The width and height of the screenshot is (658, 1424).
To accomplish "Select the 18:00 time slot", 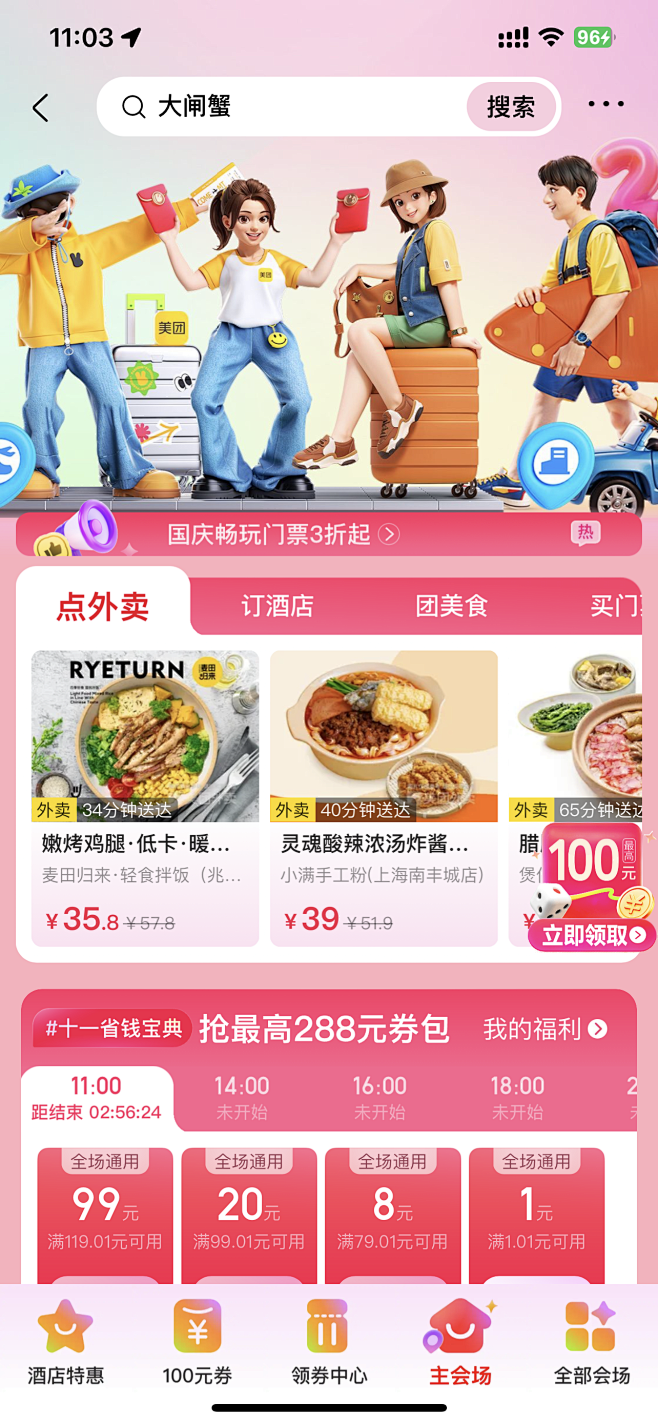I will (x=517, y=1097).
